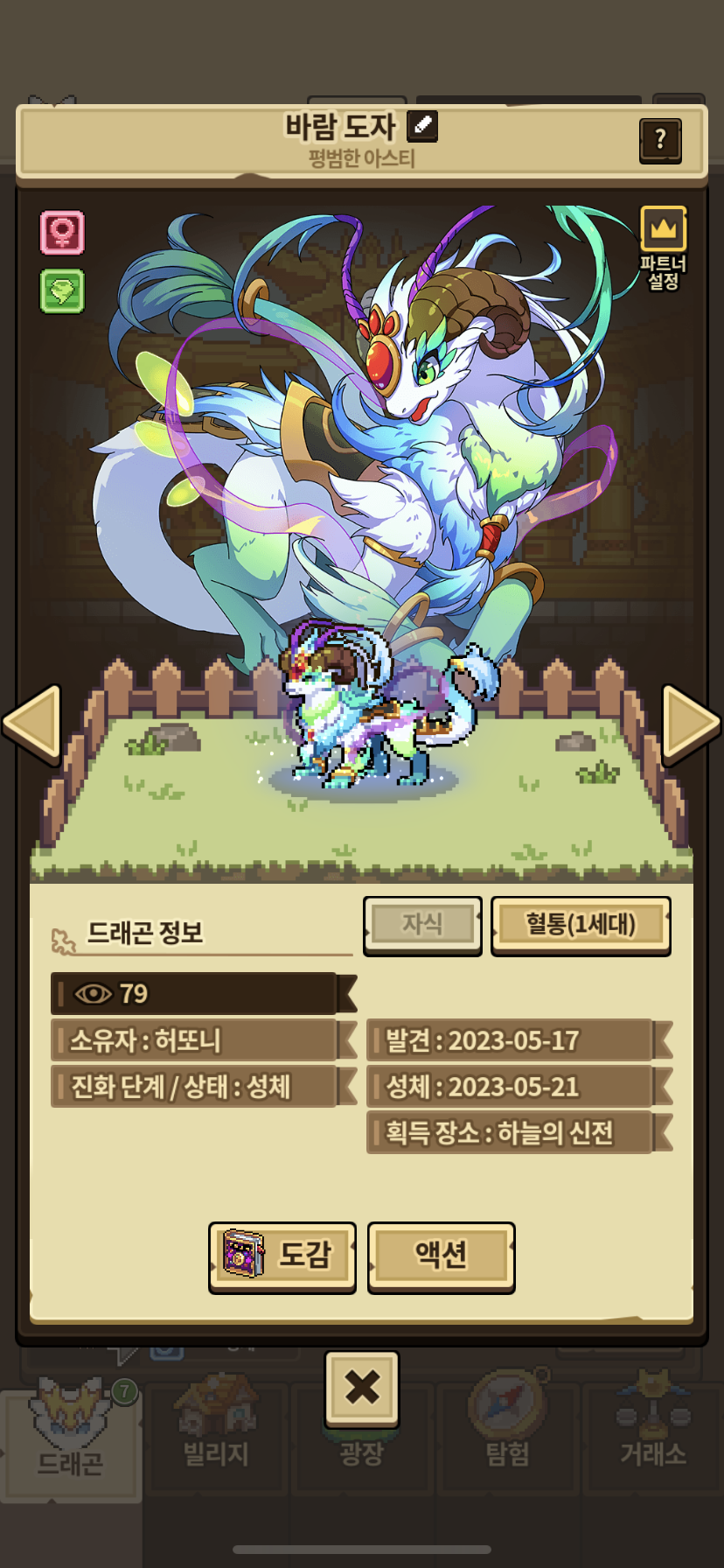Show the previous dragon with the left arrow

tap(32, 724)
